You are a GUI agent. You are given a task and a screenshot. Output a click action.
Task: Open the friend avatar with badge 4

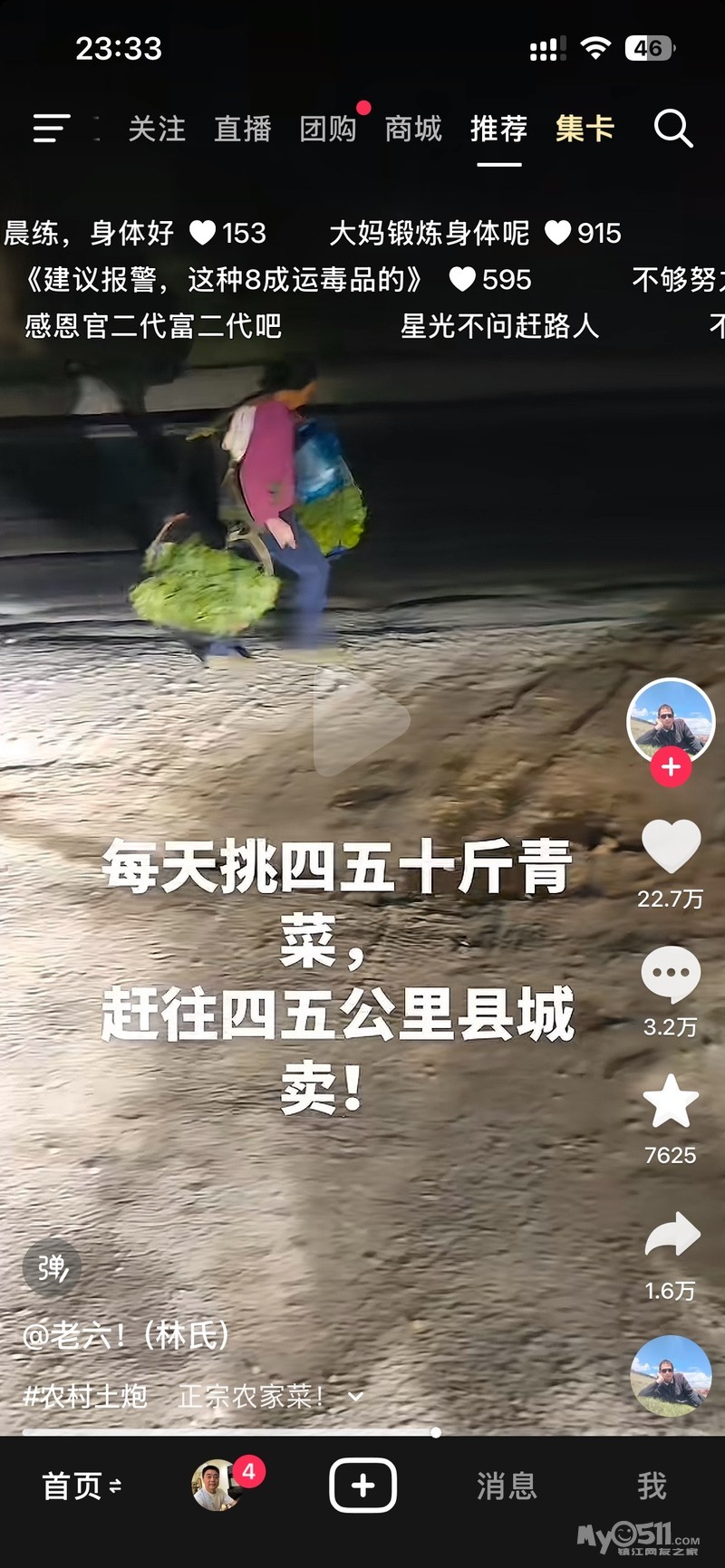(x=217, y=1486)
